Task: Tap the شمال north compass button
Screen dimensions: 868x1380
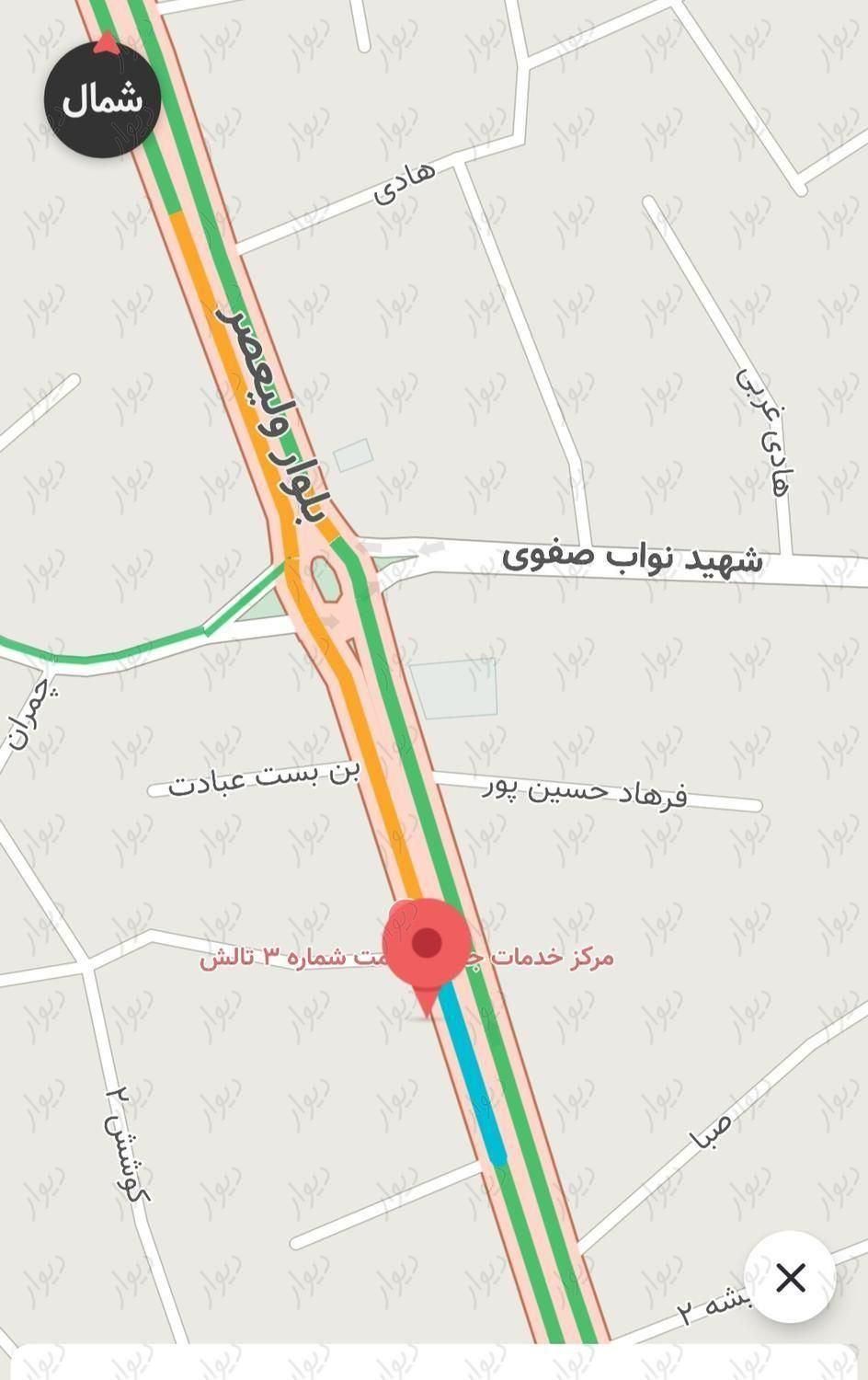Action: pos(102,99)
